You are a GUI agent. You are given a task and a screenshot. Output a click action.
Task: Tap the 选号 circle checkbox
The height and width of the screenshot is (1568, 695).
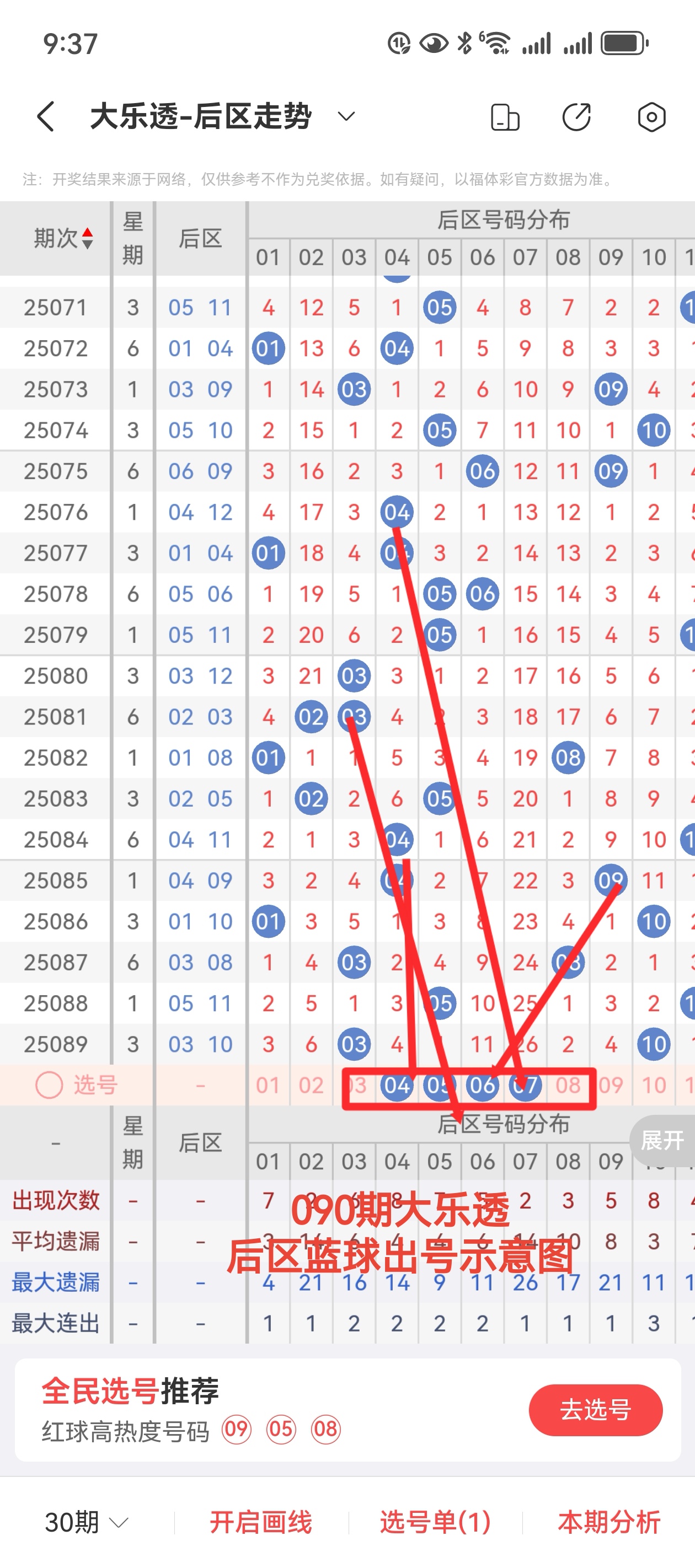pos(49,1084)
